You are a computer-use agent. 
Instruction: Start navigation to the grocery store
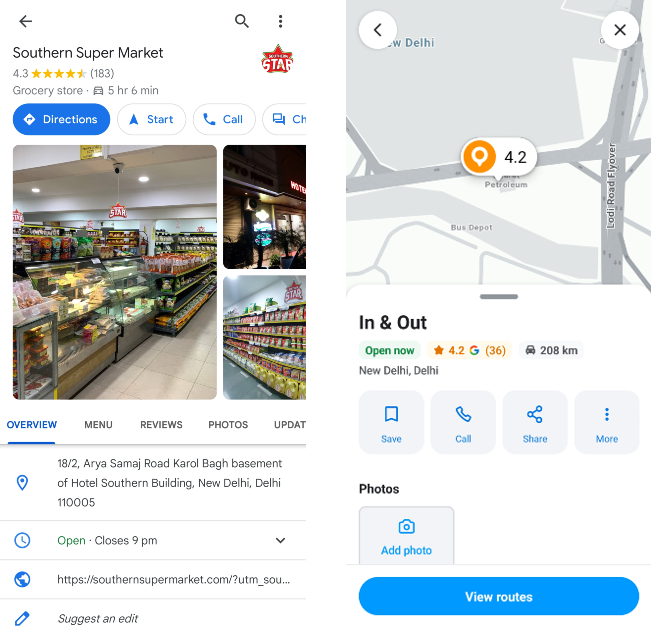151,119
